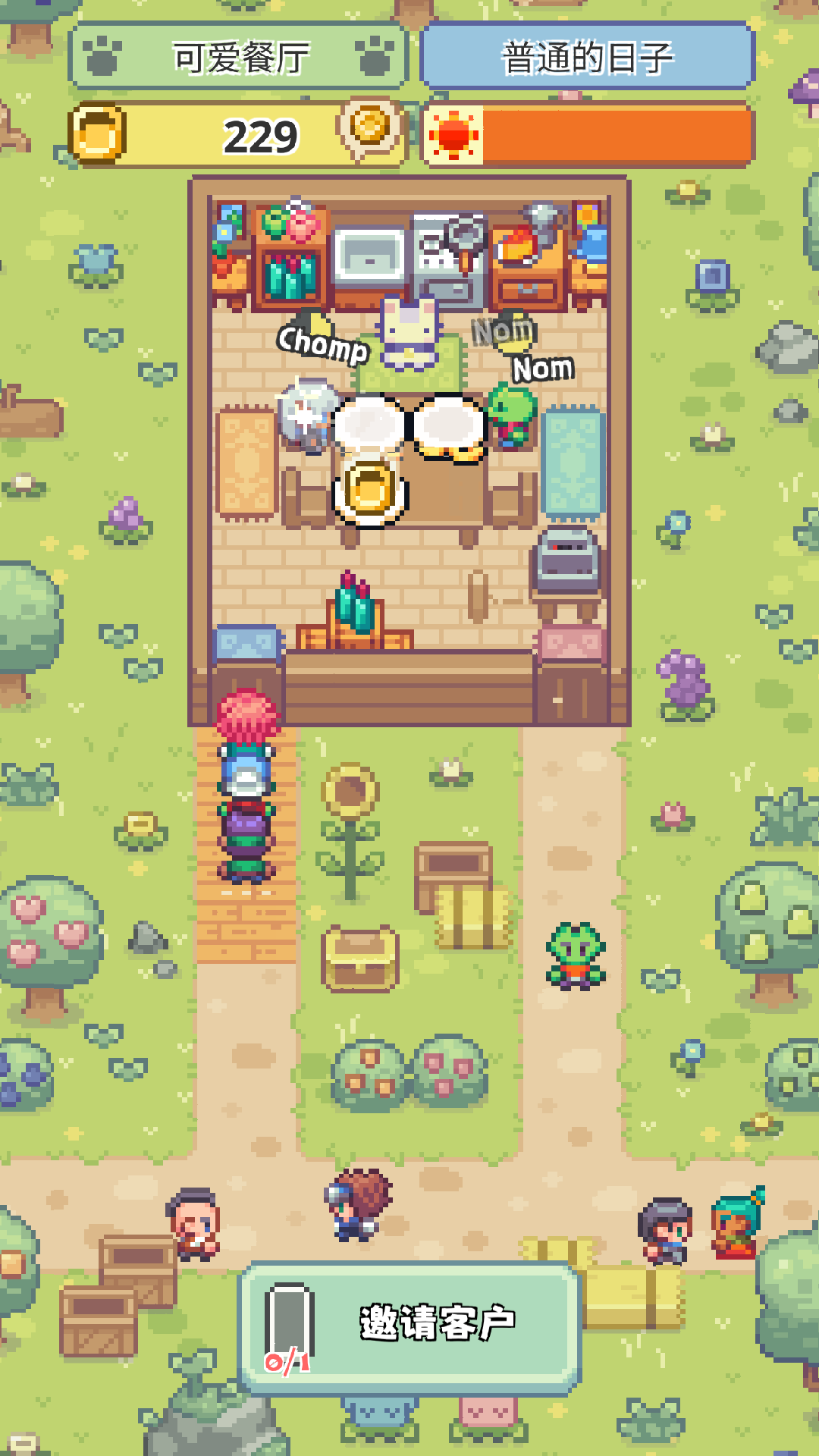Viewport: 819px width, 1456px height.
Task: Open the 普通的日子 day banner
Action: pyautogui.click(x=587, y=57)
